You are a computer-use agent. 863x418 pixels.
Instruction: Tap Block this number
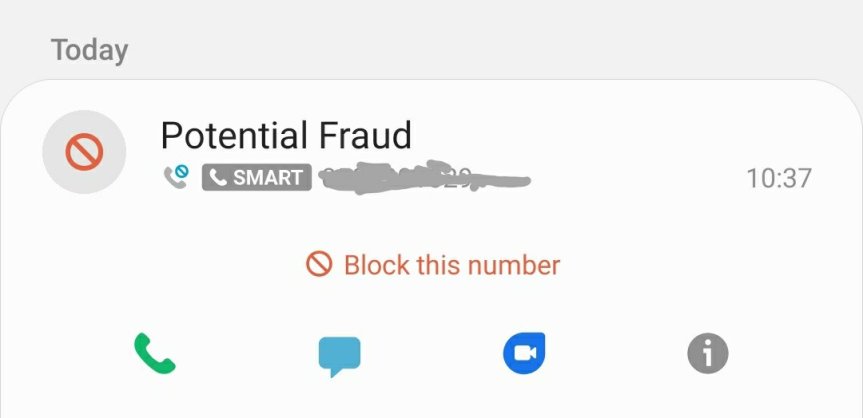pyautogui.click(x=433, y=265)
